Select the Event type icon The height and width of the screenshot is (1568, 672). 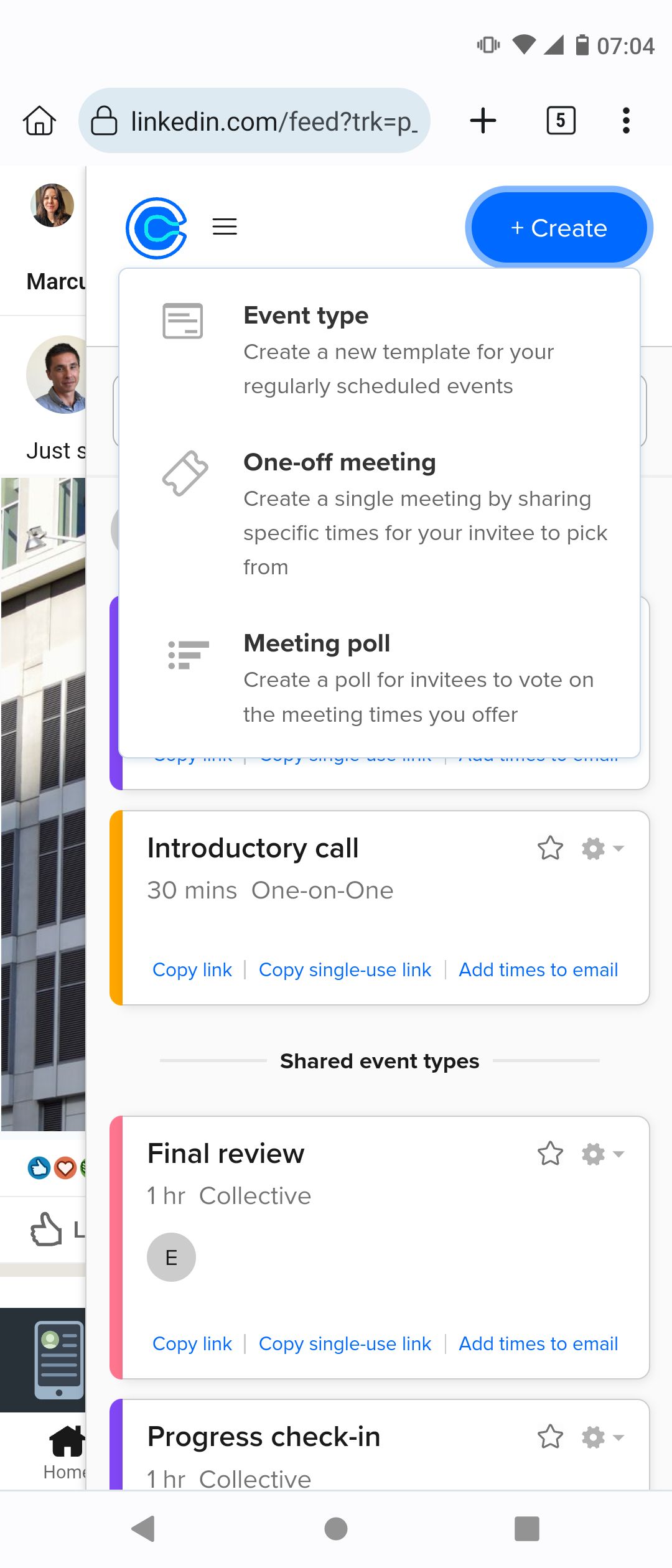[x=182, y=321]
